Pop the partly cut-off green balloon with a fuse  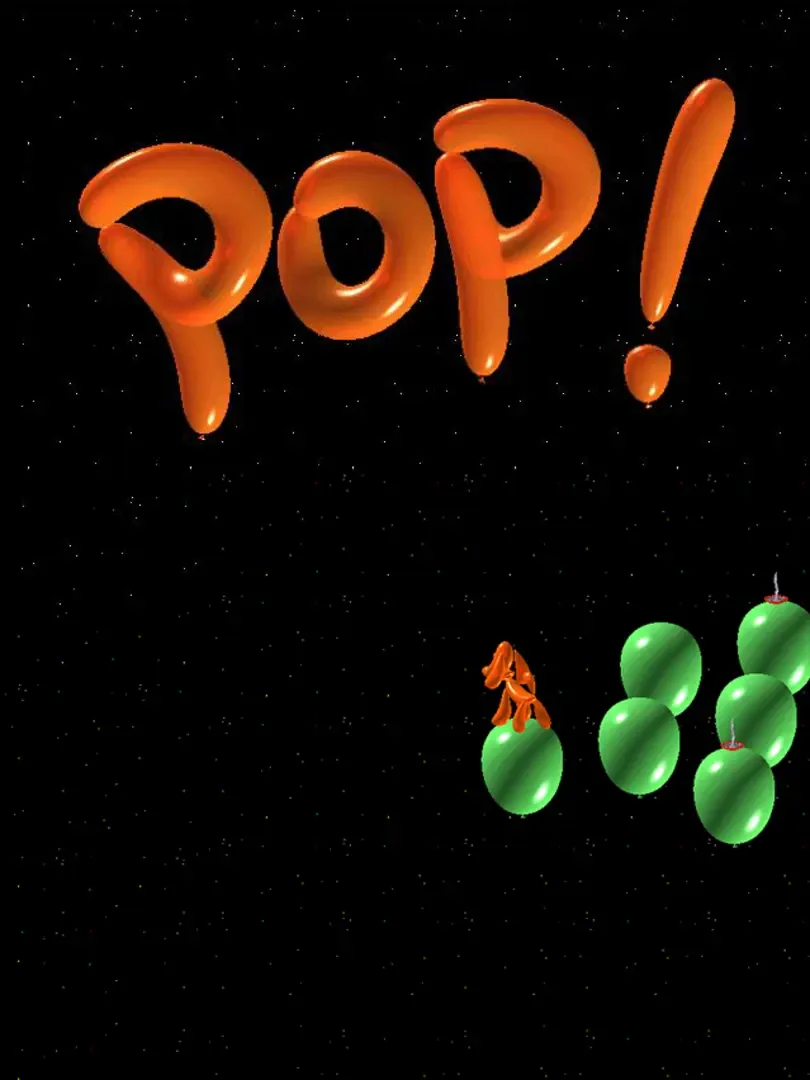click(775, 645)
